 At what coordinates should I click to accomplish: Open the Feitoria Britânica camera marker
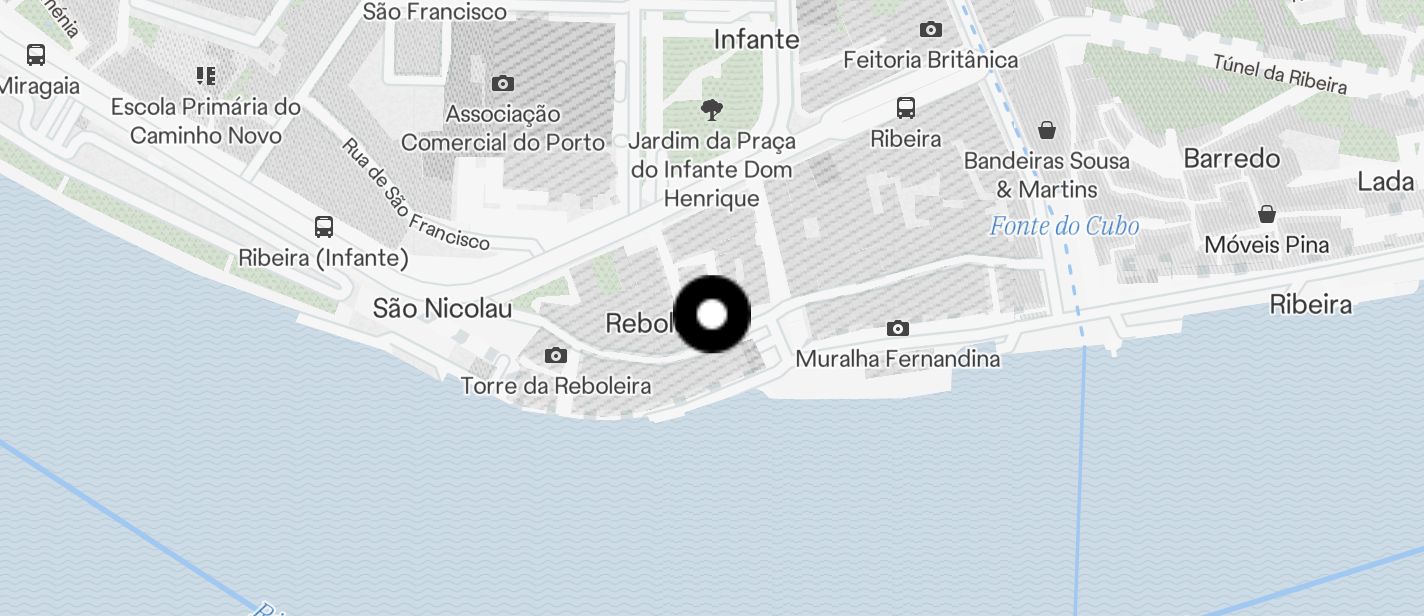(x=931, y=29)
